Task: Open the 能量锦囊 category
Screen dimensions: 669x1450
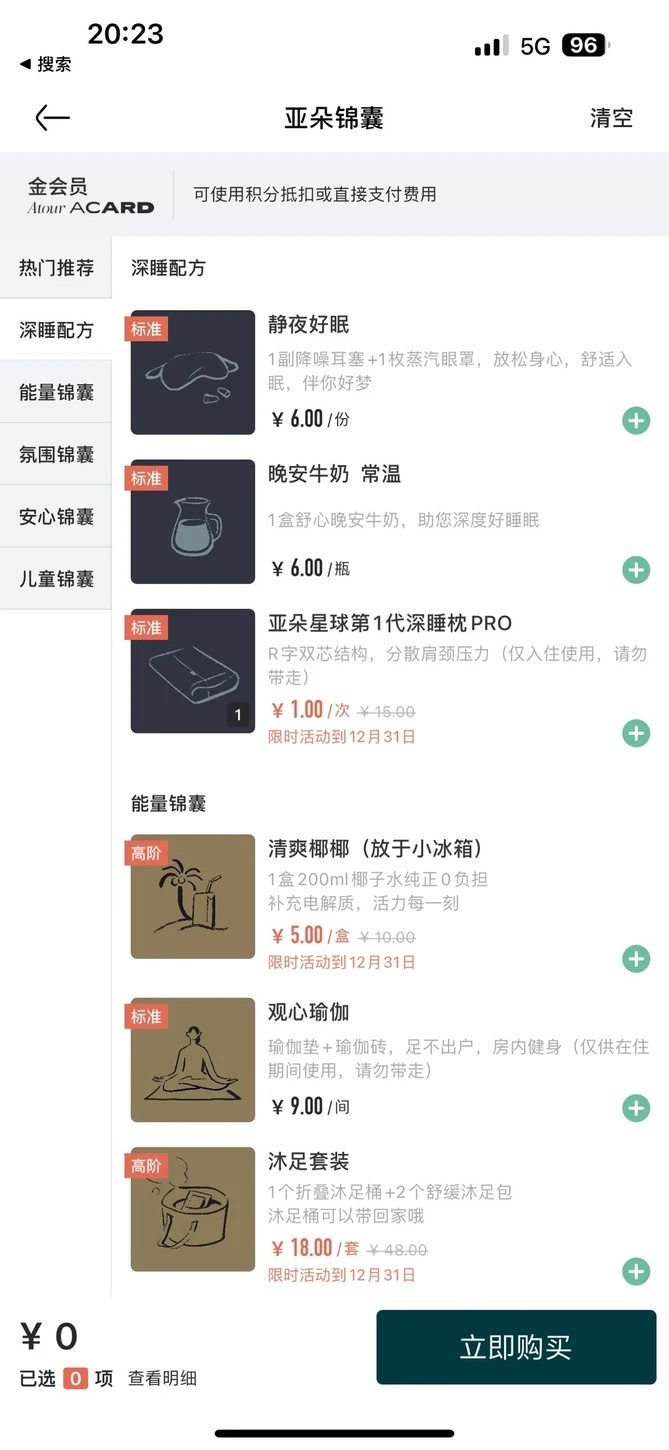Action: 56,392
